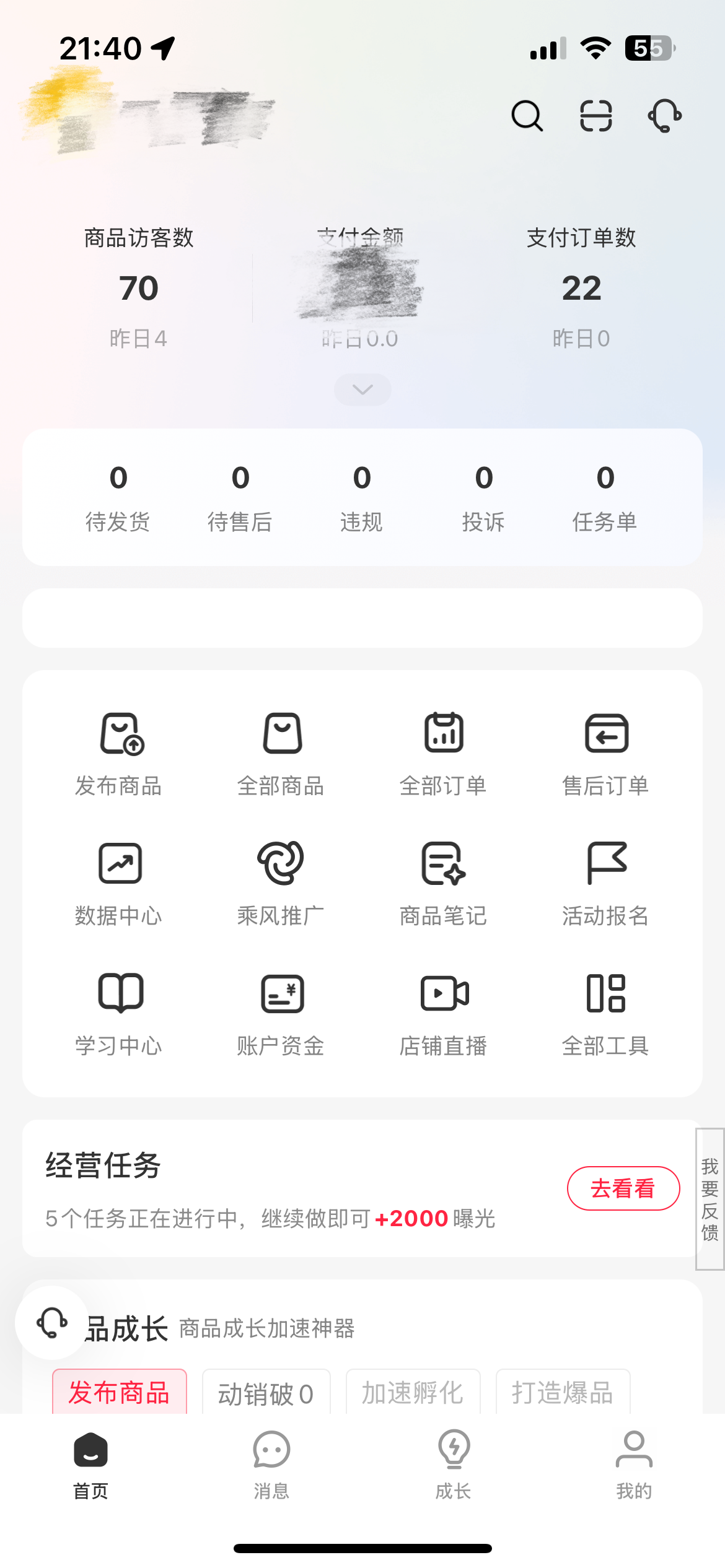This screenshot has height=1568, width=725.
Task: Expand the data overview chevron
Action: (x=362, y=390)
